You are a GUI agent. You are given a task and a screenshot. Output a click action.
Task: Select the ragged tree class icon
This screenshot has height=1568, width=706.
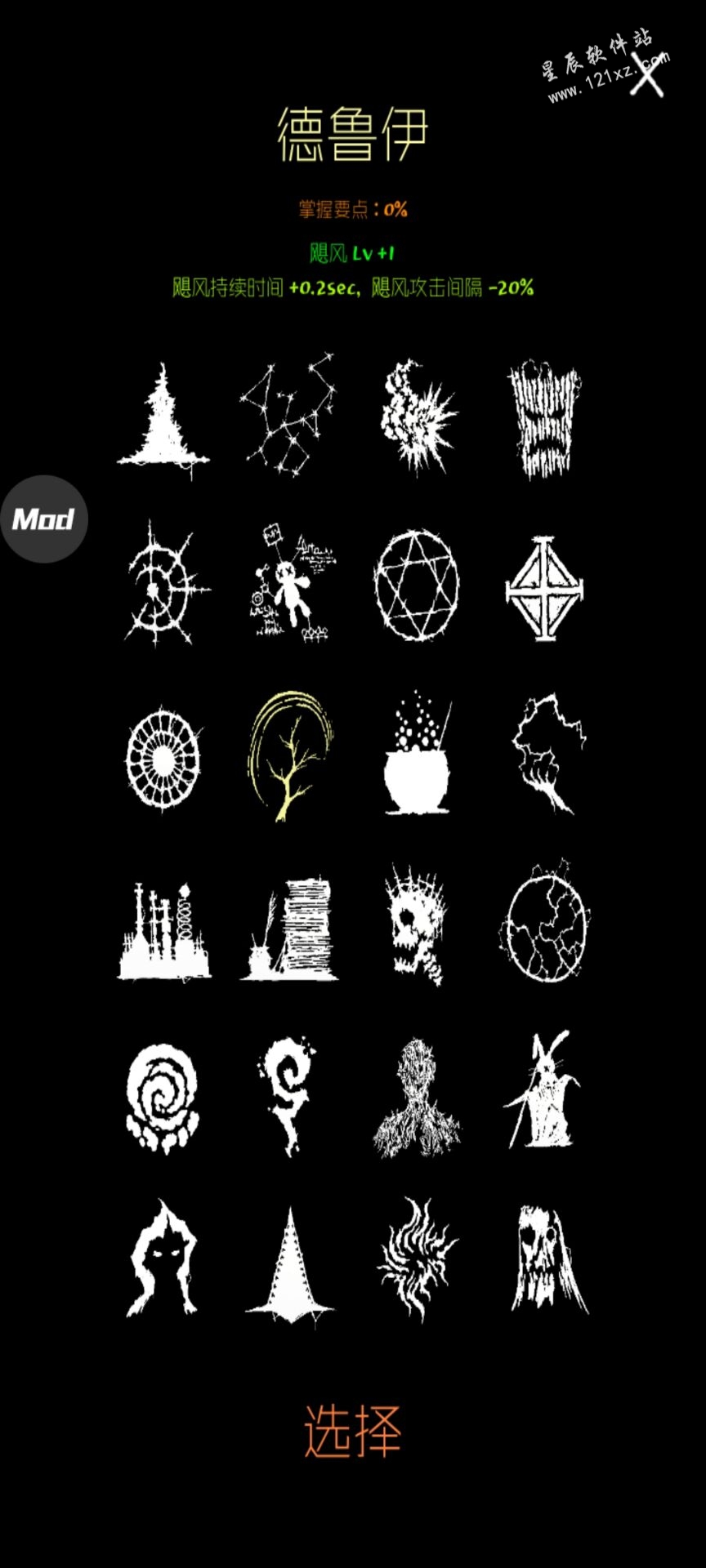[163, 418]
